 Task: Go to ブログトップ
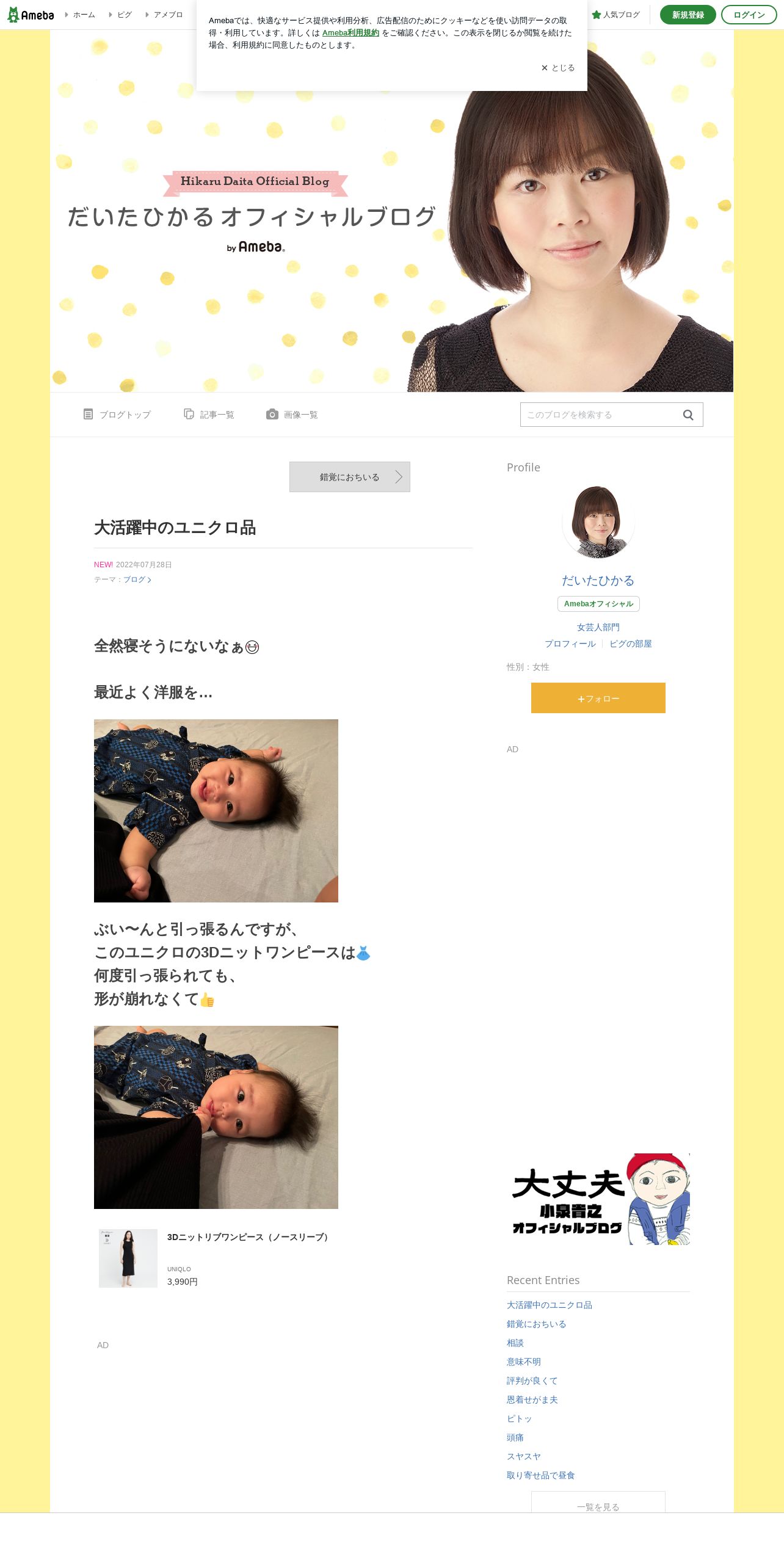(x=117, y=415)
